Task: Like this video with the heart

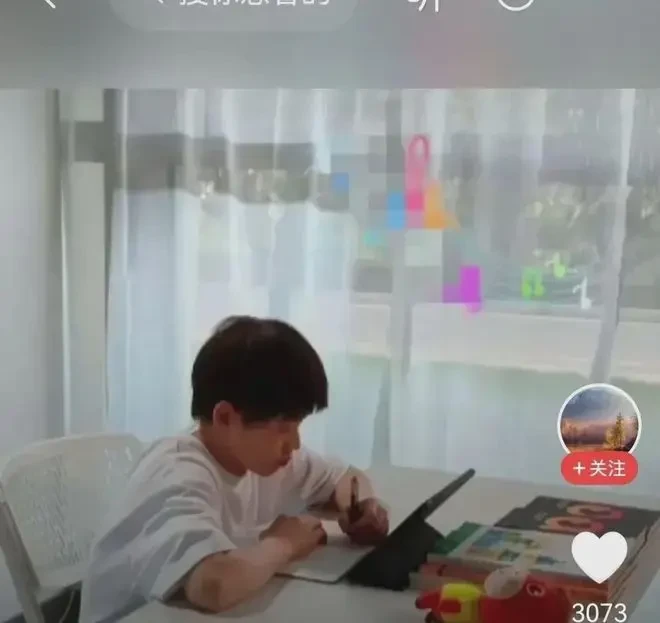Action: point(599,557)
